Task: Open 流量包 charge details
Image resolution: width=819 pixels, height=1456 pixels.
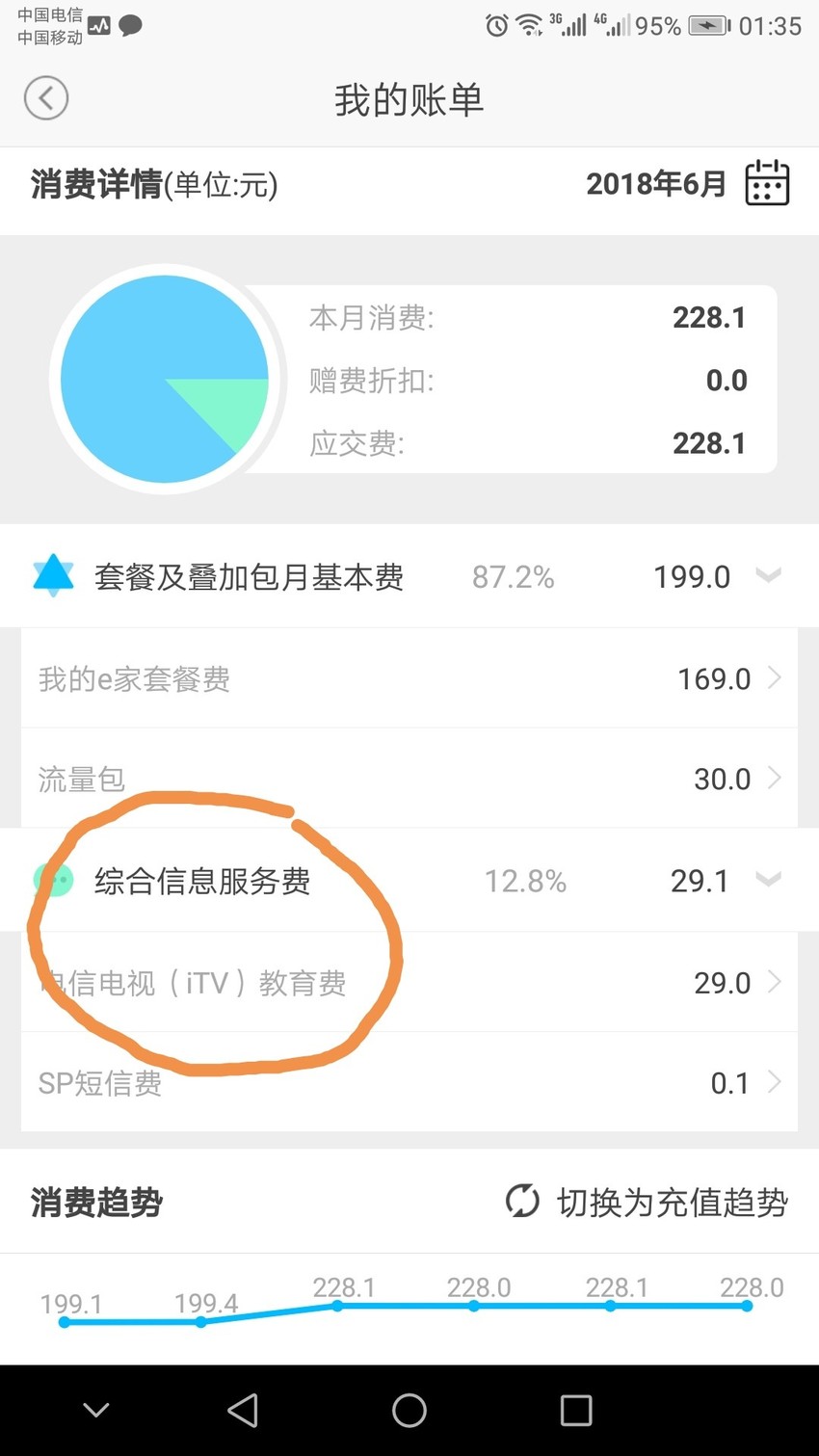Action: click(x=409, y=779)
